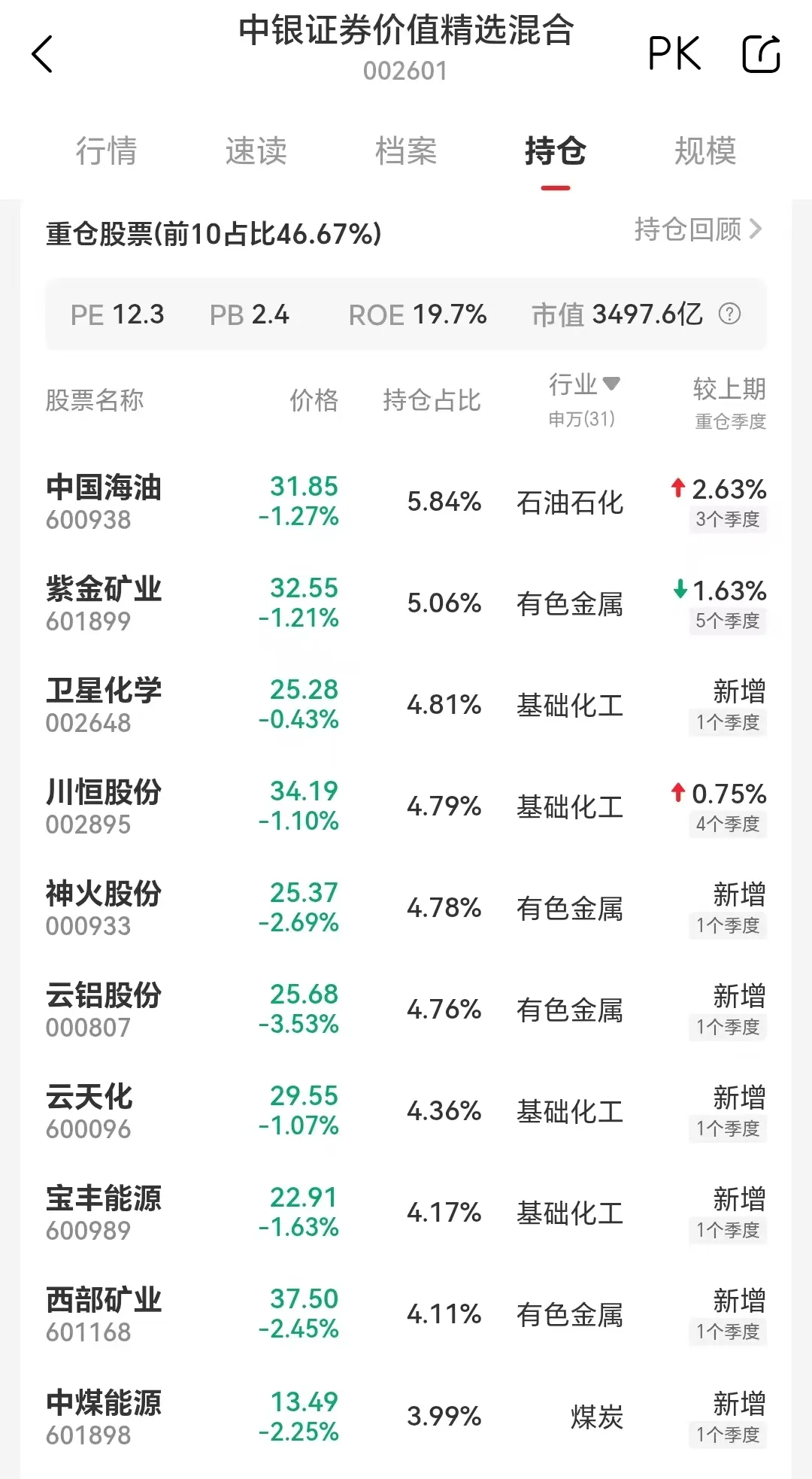
Task: View 神火股份 000933 details
Action: [x=406, y=908]
